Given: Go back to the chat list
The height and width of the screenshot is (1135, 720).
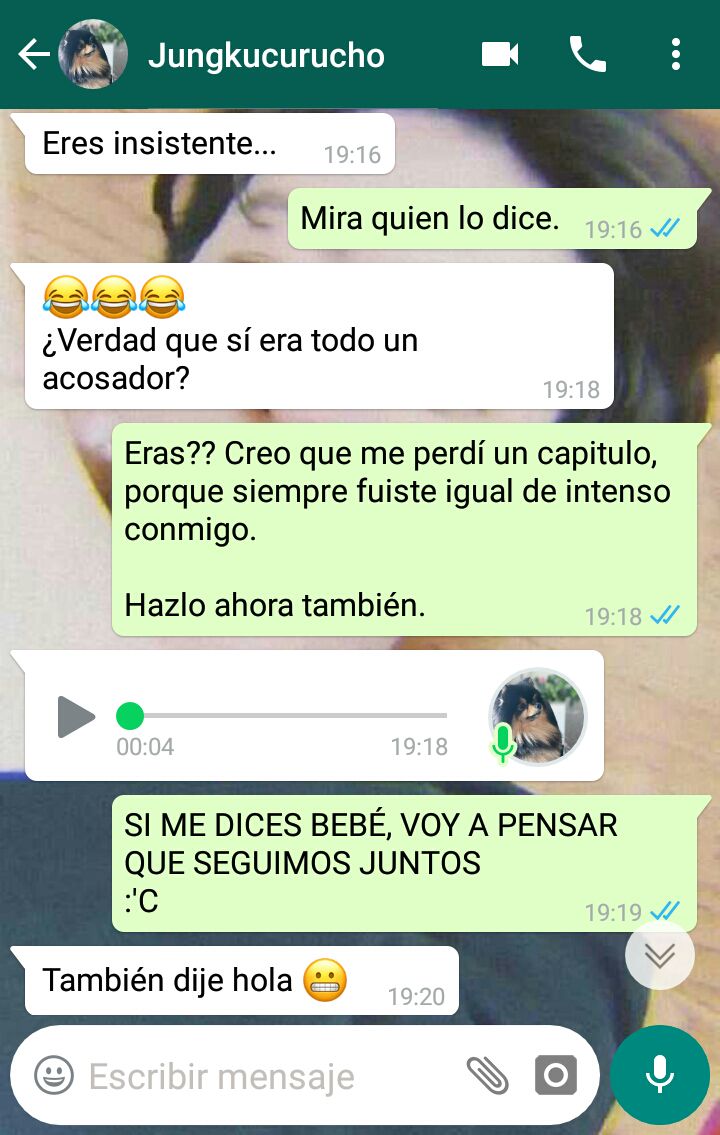Looking at the screenshot, I should click(x=34, y=55).
